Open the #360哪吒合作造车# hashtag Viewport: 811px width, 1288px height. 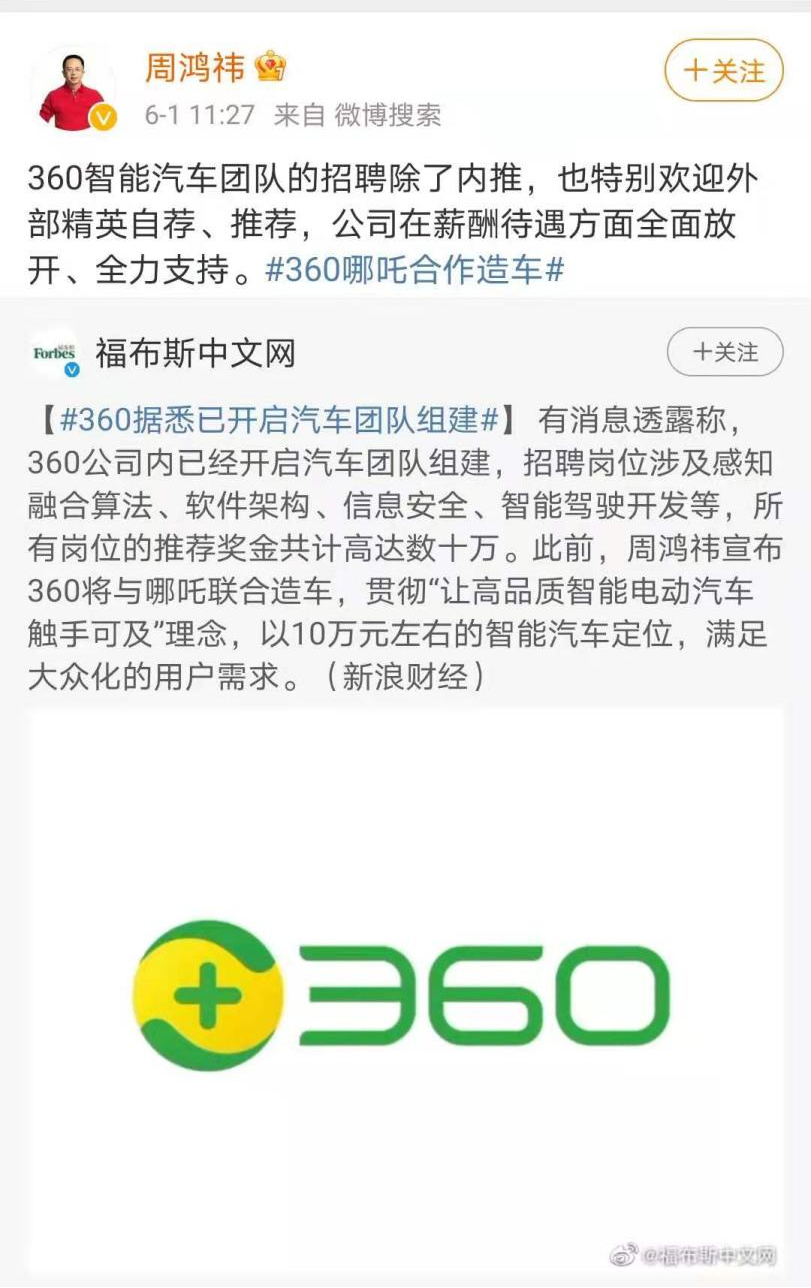(414, 270)
